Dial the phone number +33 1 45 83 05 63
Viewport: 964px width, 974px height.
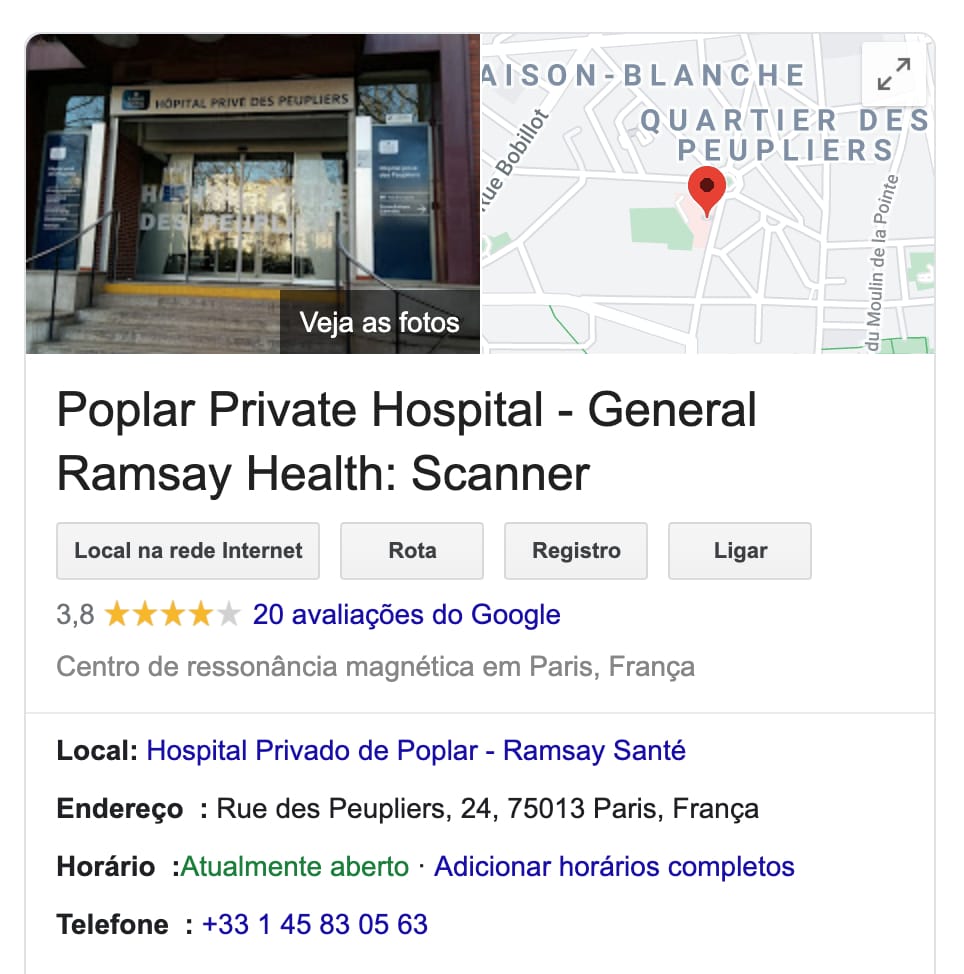click(315, 924)
